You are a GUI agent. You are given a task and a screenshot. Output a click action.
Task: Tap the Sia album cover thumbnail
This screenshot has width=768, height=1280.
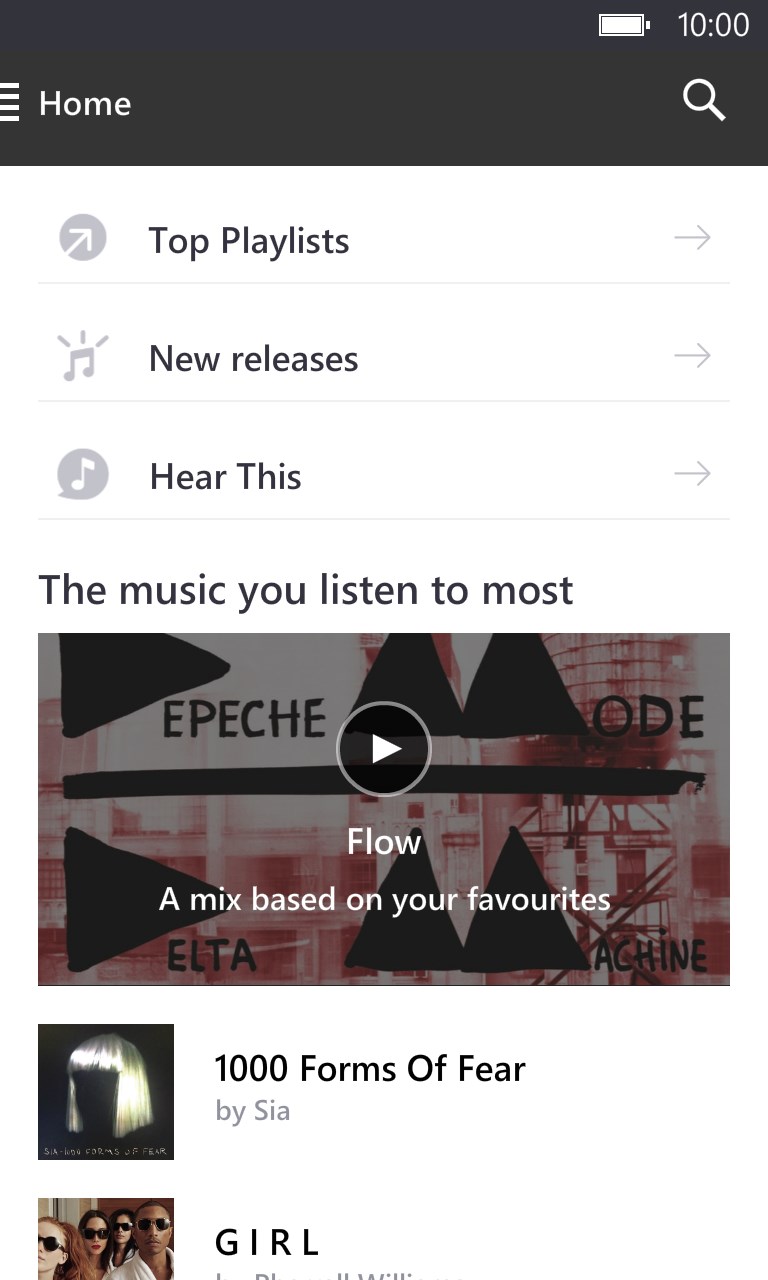(105, 1091)
